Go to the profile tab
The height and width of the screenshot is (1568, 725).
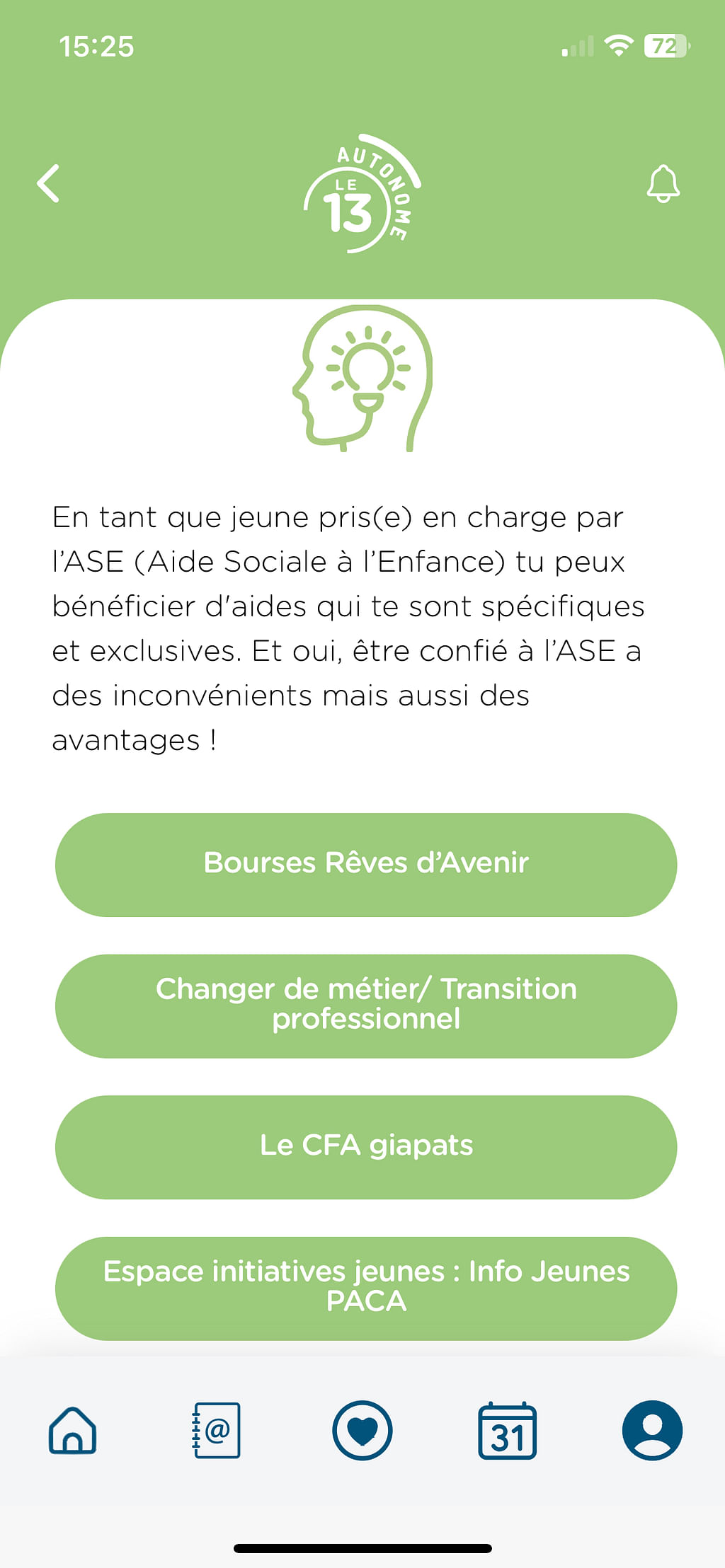point(652,1430)
